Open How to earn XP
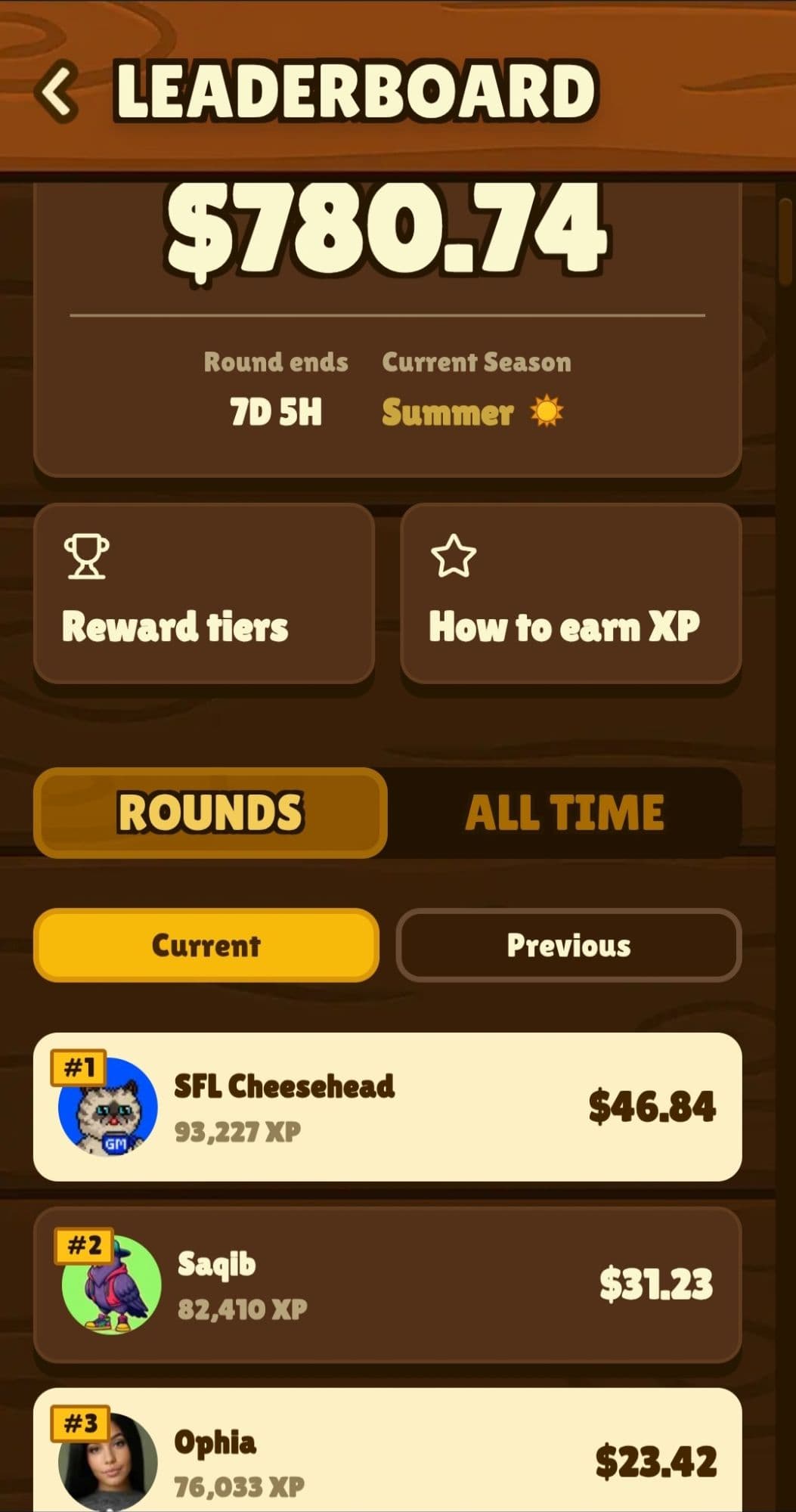The width and height of the screenshot is (796, 1512). pyautogui.click(x=570, y=593)
